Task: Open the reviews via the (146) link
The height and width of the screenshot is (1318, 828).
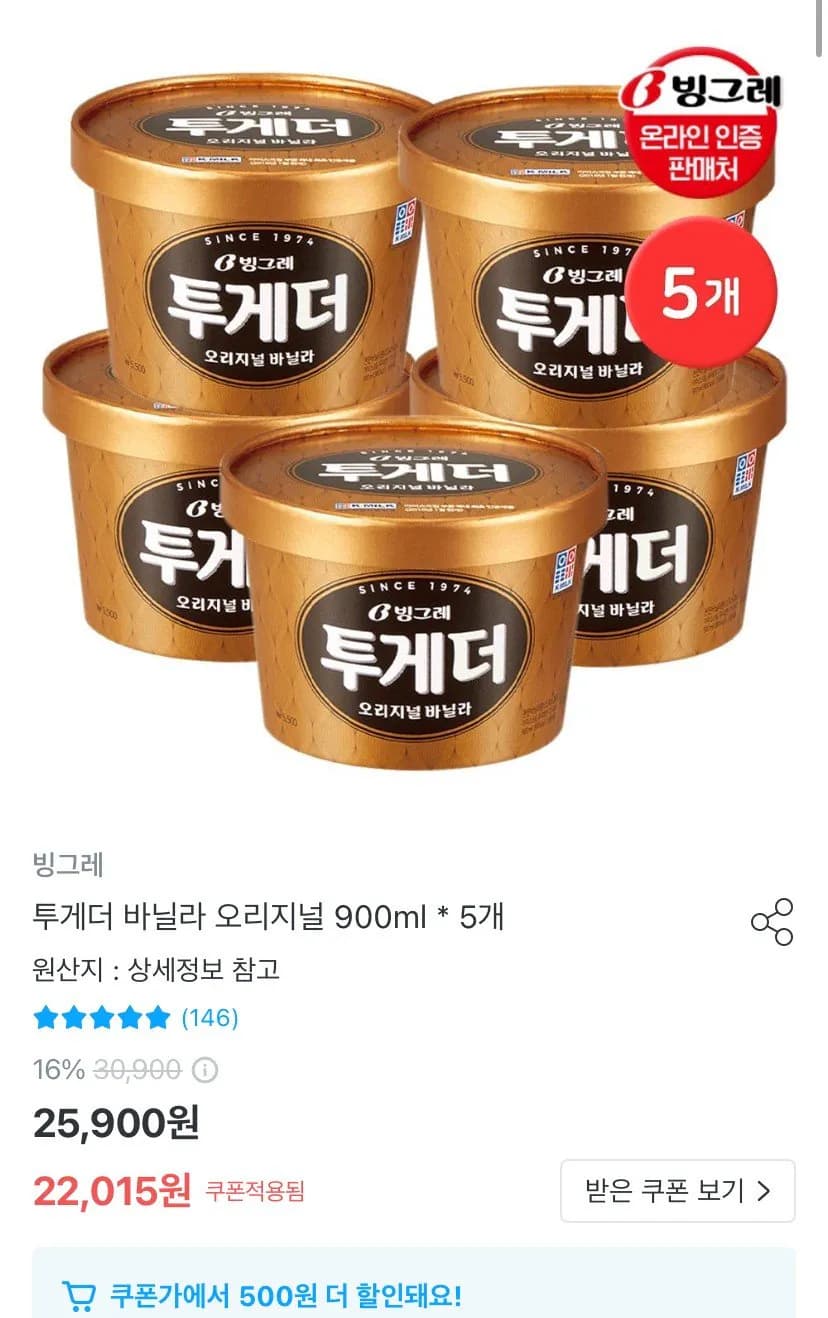Action: [x=210, y=1019]
